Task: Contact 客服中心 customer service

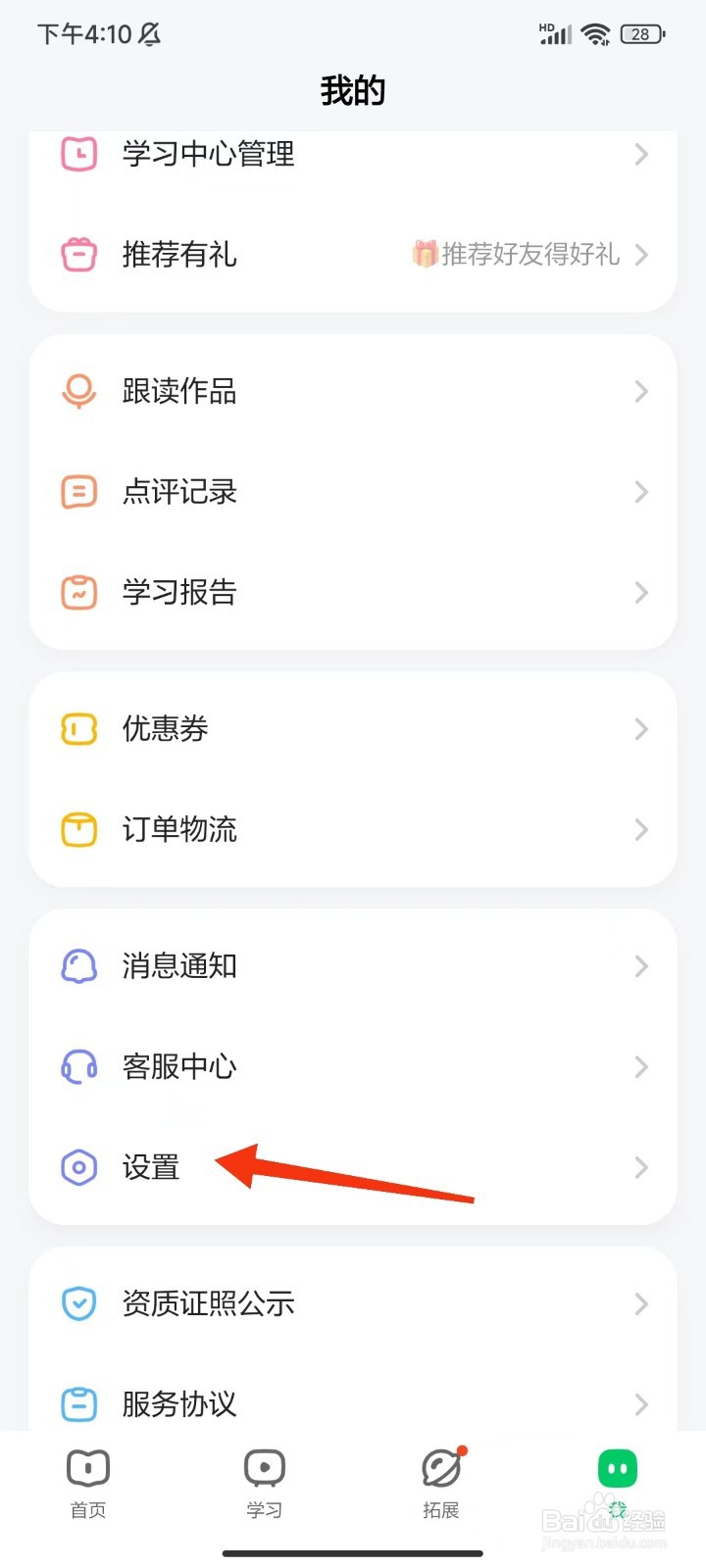Action: 353,1066
